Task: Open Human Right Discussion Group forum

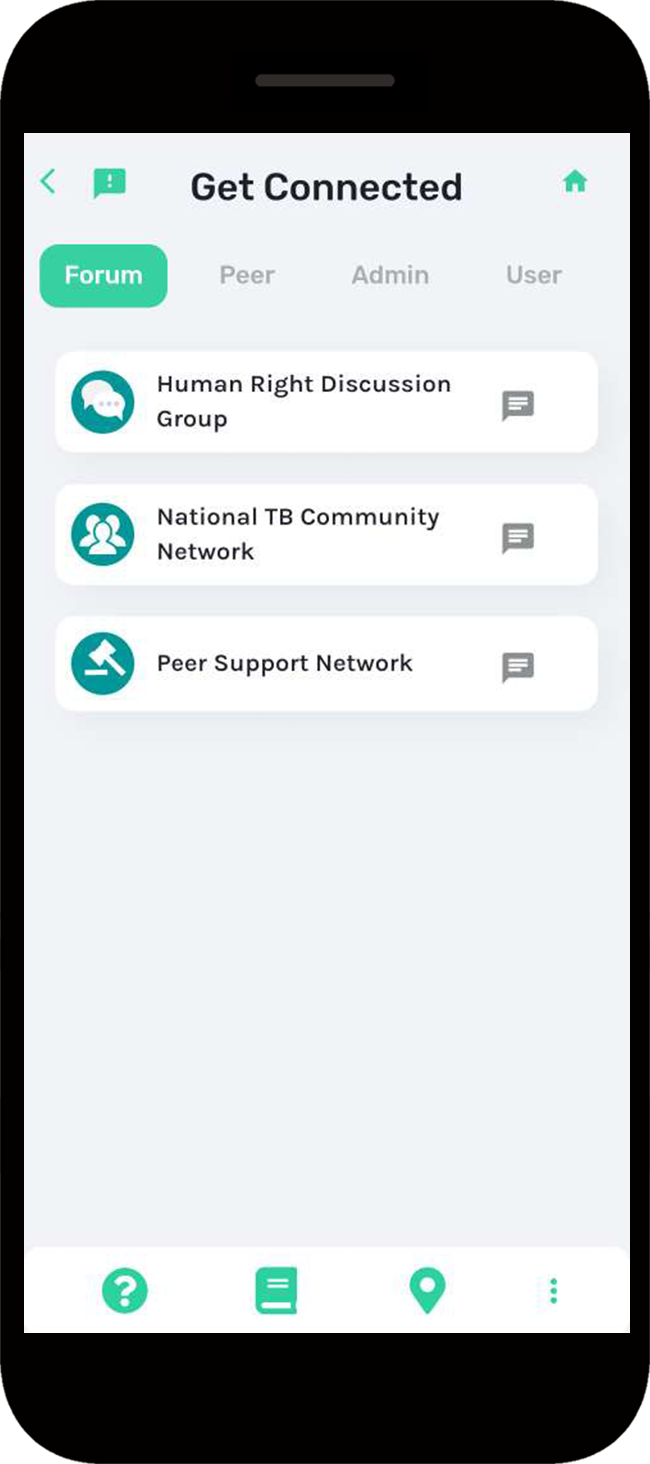Action: pyautogui.click(x=303, y=401)
